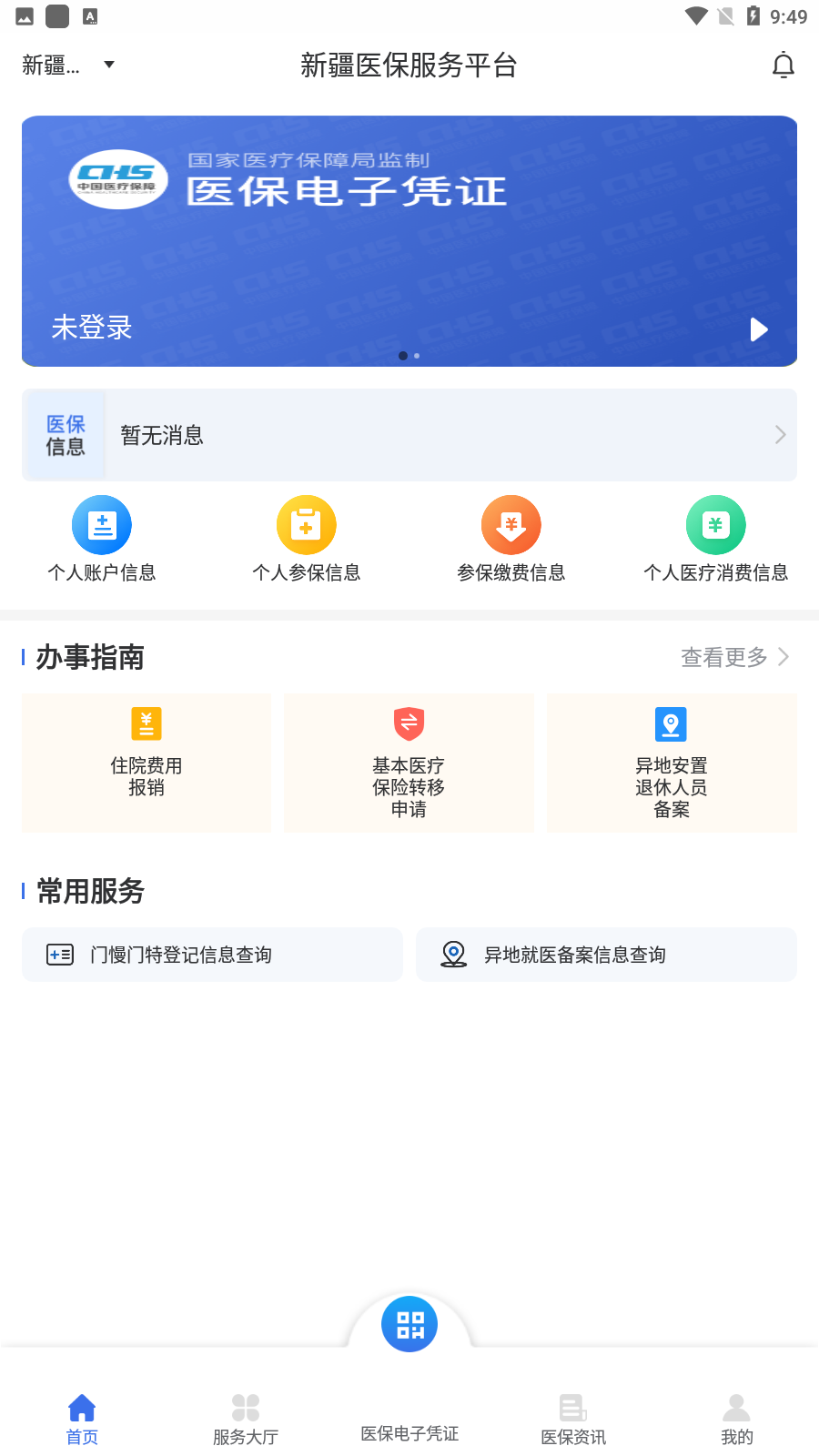Go to the 我的 profile tab
Screen dimensions: 819x1456
click(x=736, y=1417)
